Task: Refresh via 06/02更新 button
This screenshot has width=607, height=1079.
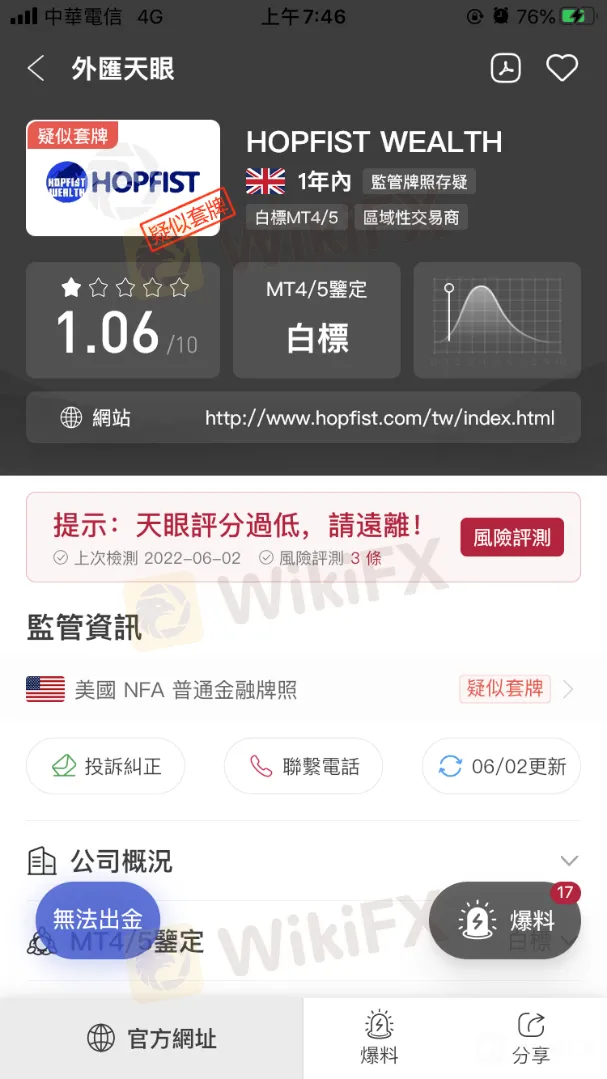Action: (502, 767)
